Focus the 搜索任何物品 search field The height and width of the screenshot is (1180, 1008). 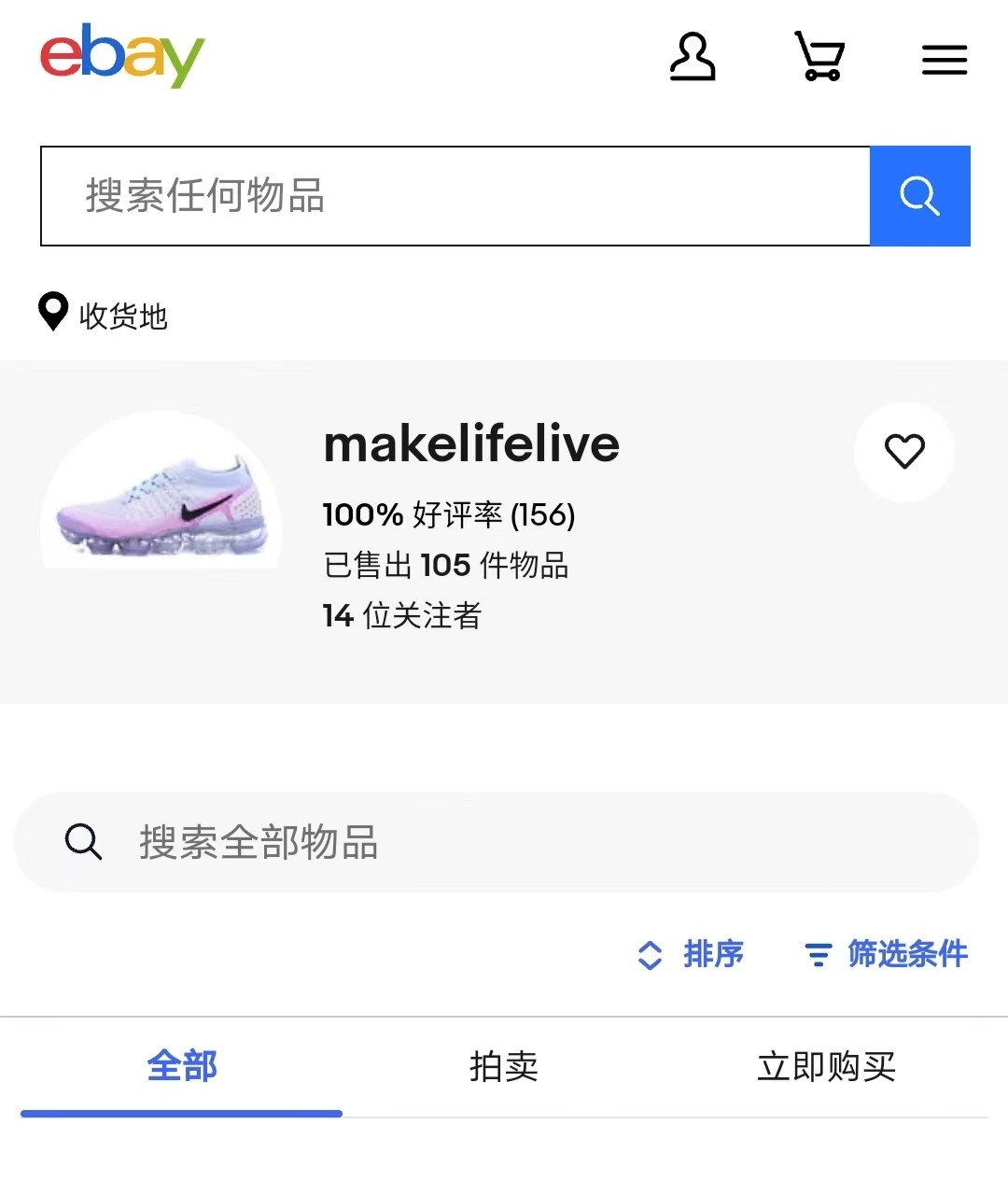tap(455, 196)
